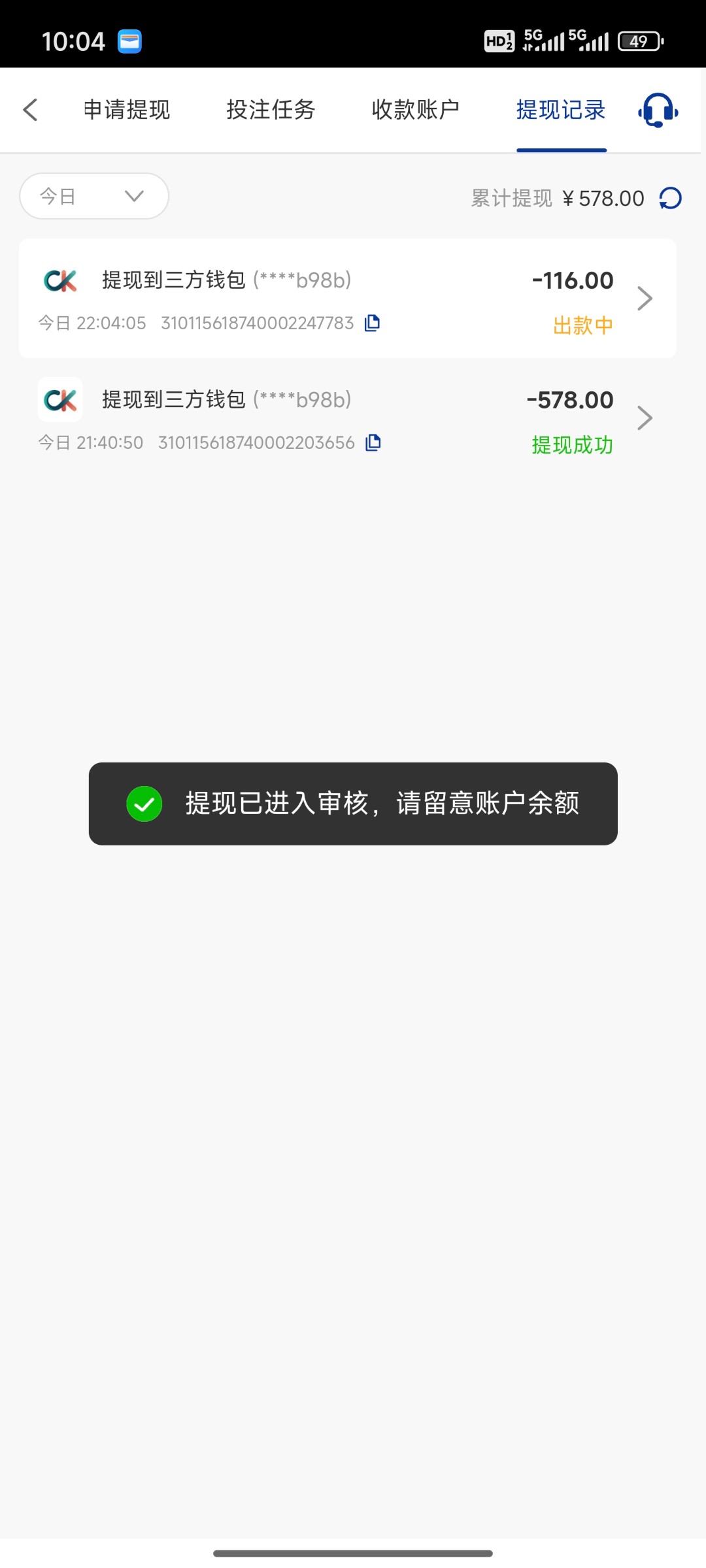Open the -578.00 withdrawal record
This screenshot has width=706, height=1568.
[x=348, y=418]
